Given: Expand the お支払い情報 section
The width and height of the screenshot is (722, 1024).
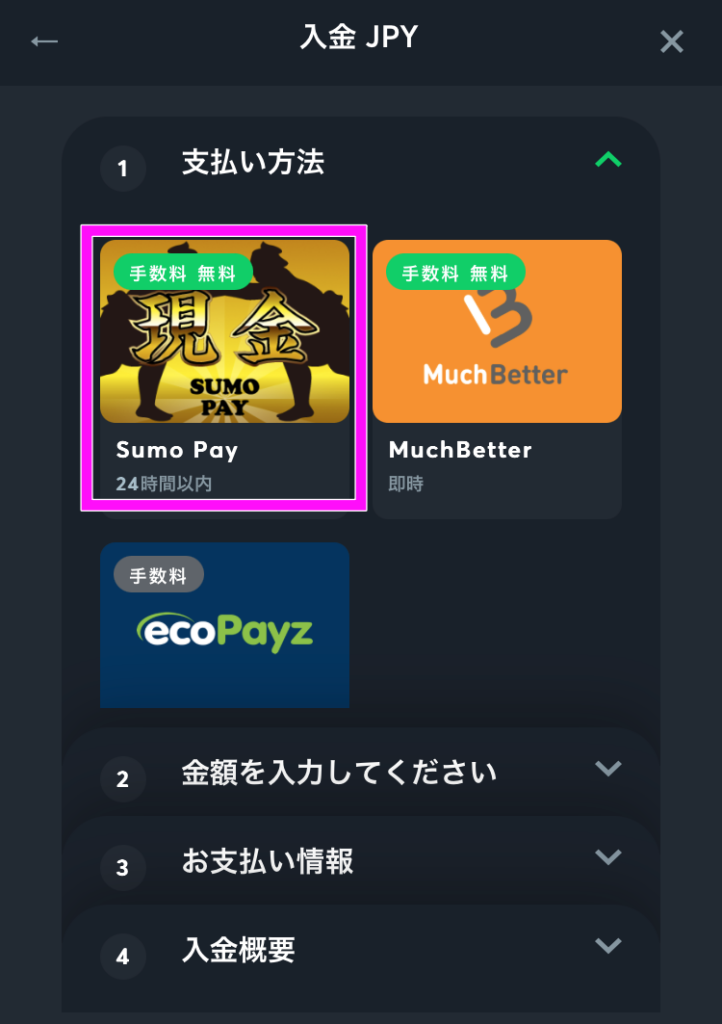Looking at the screenshot, I should (607, 858).
